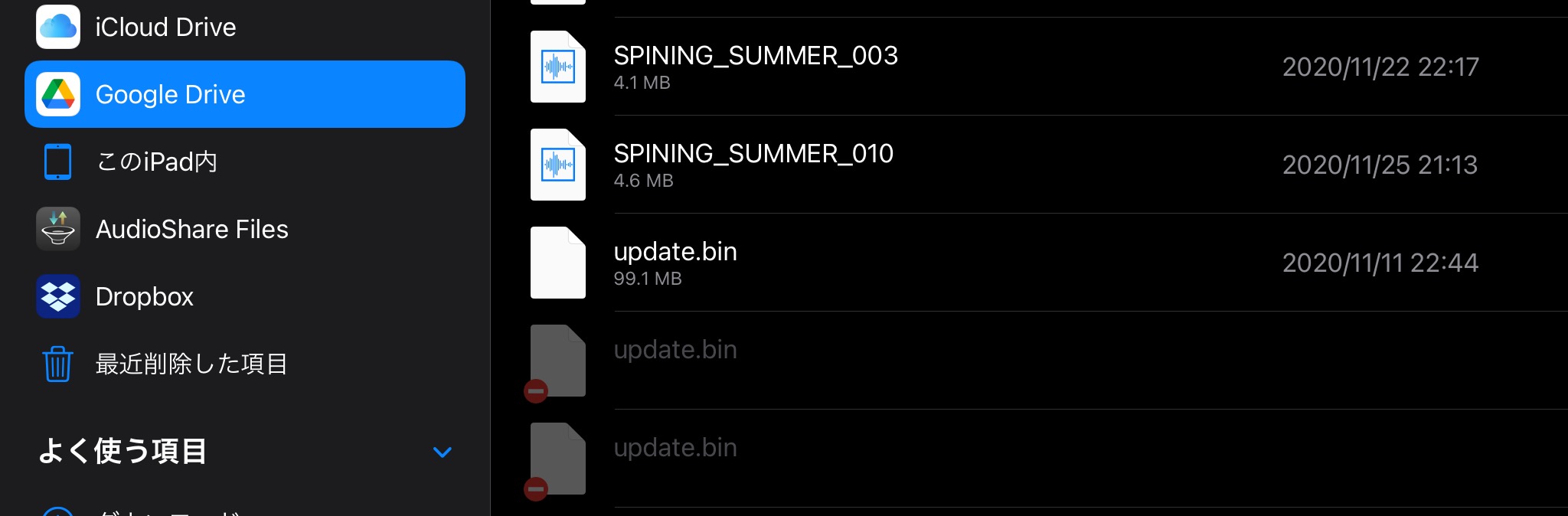
Task: Open Dropbox location
Action: 144,296
